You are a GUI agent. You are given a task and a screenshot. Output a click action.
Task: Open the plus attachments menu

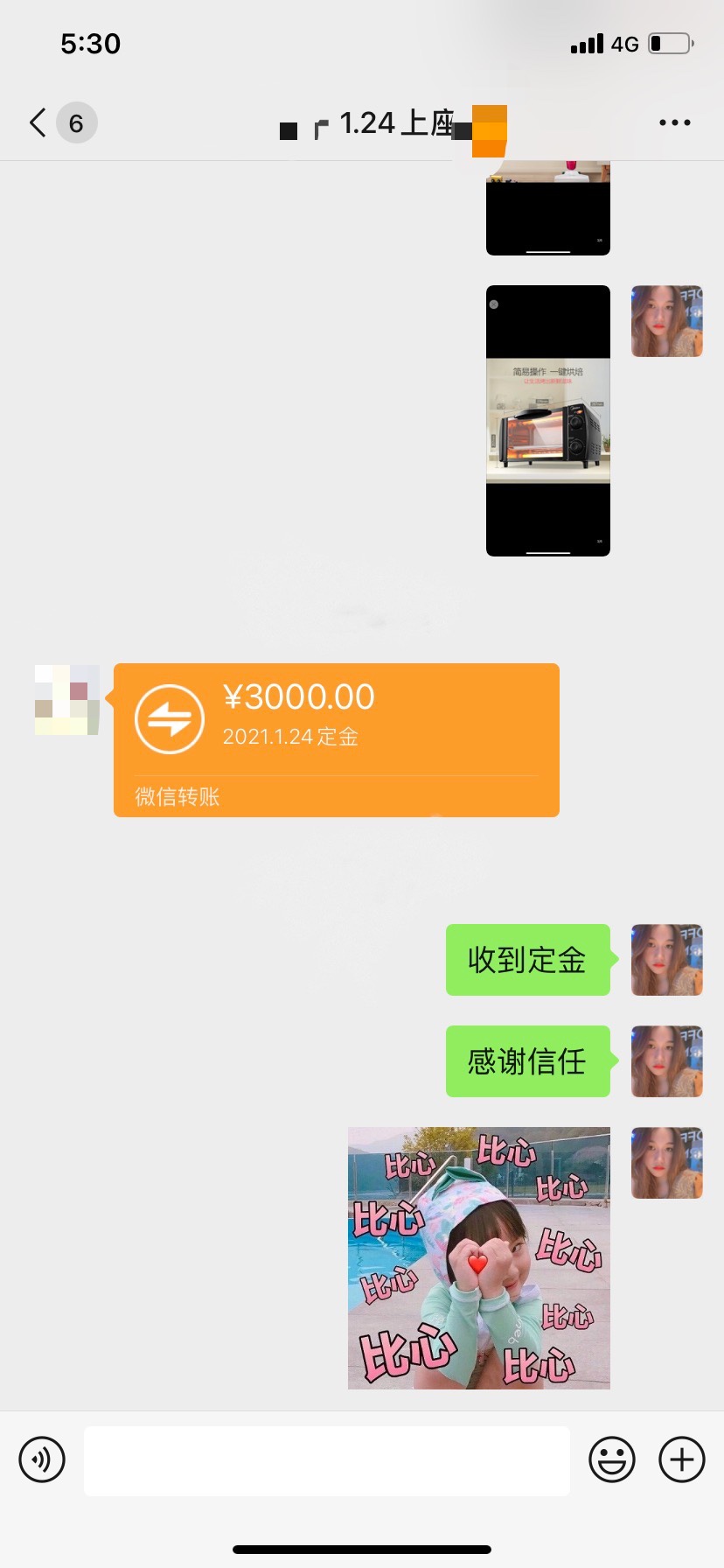(x=682, y=1459)
